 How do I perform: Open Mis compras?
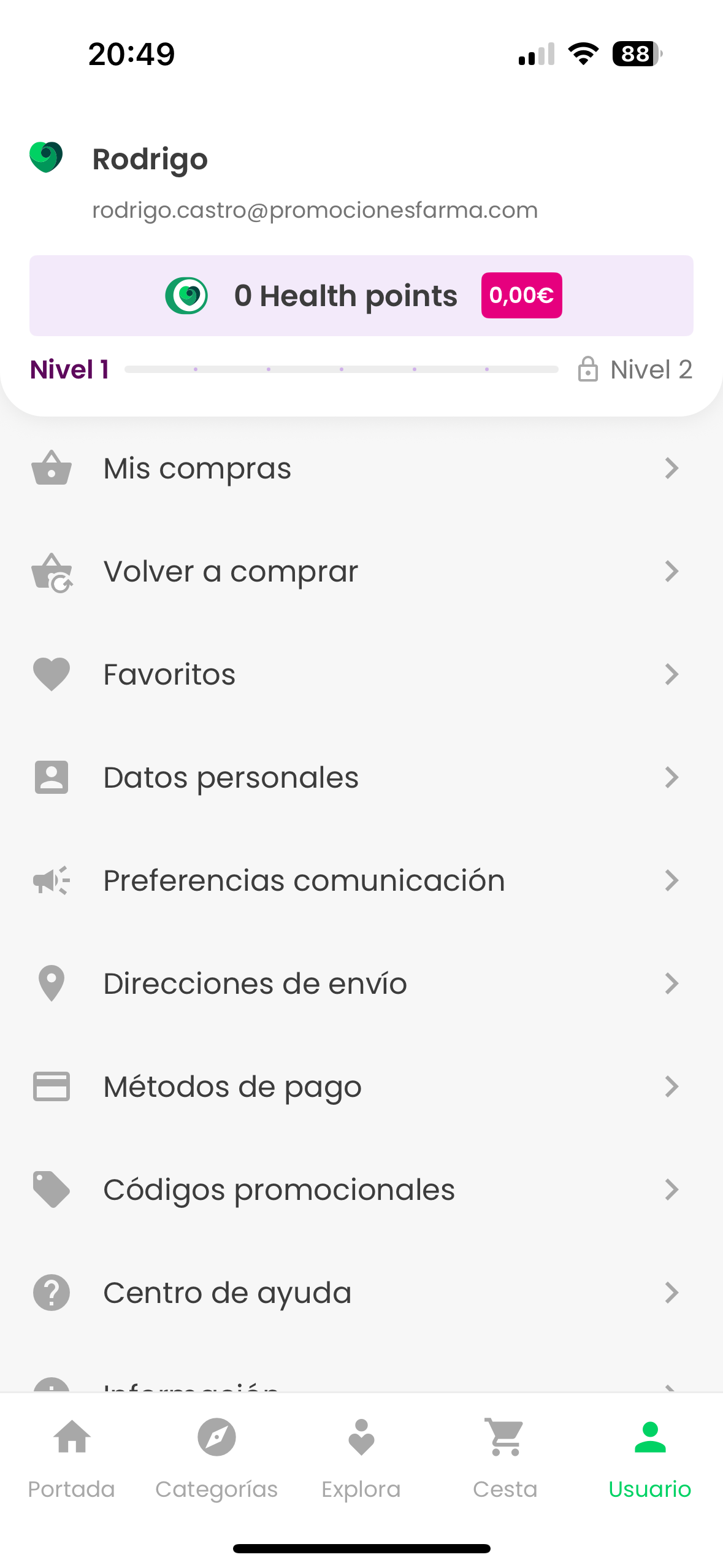click(361, 469)
